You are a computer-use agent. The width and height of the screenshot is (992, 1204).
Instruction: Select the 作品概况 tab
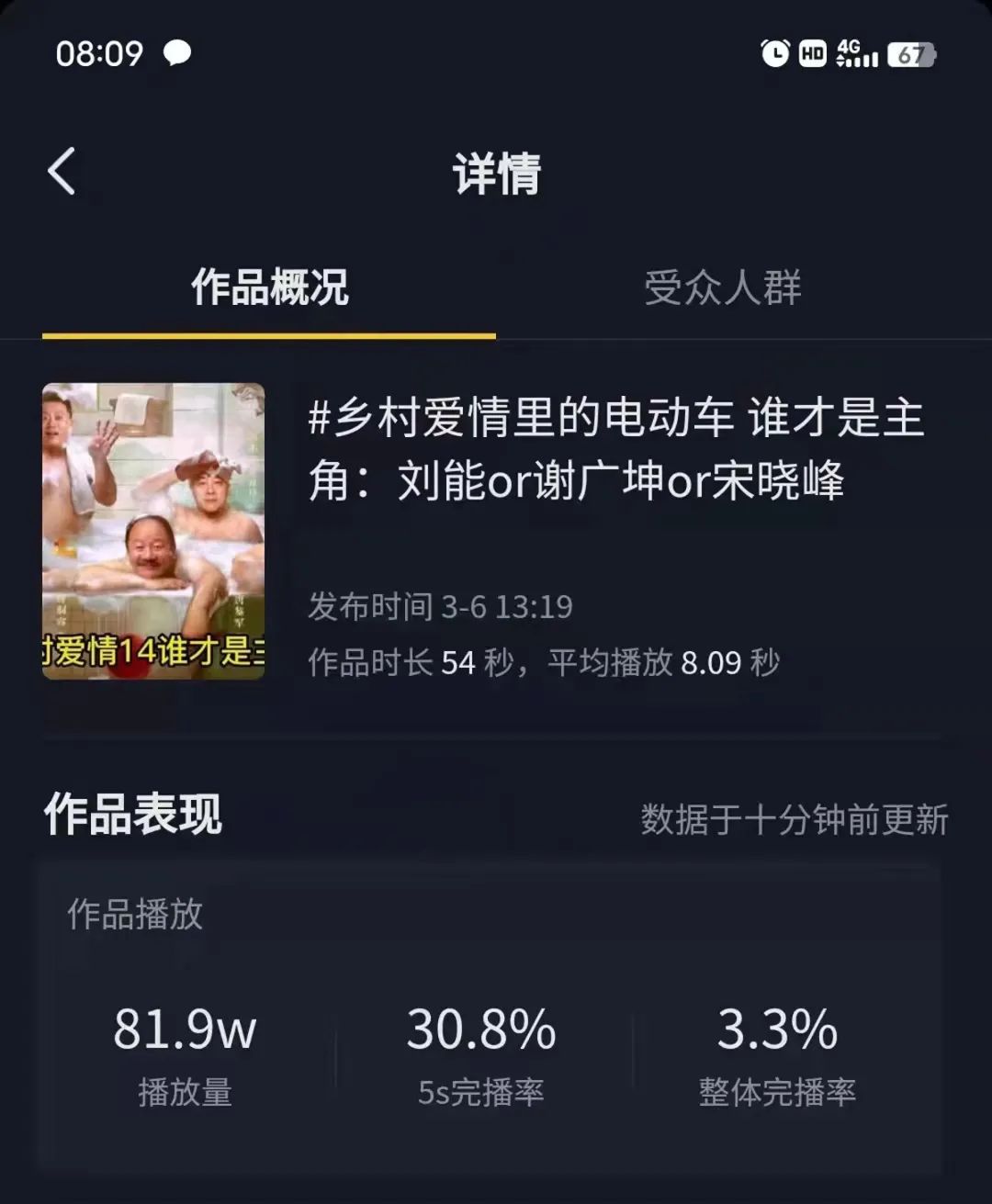(x=269, y=287)
